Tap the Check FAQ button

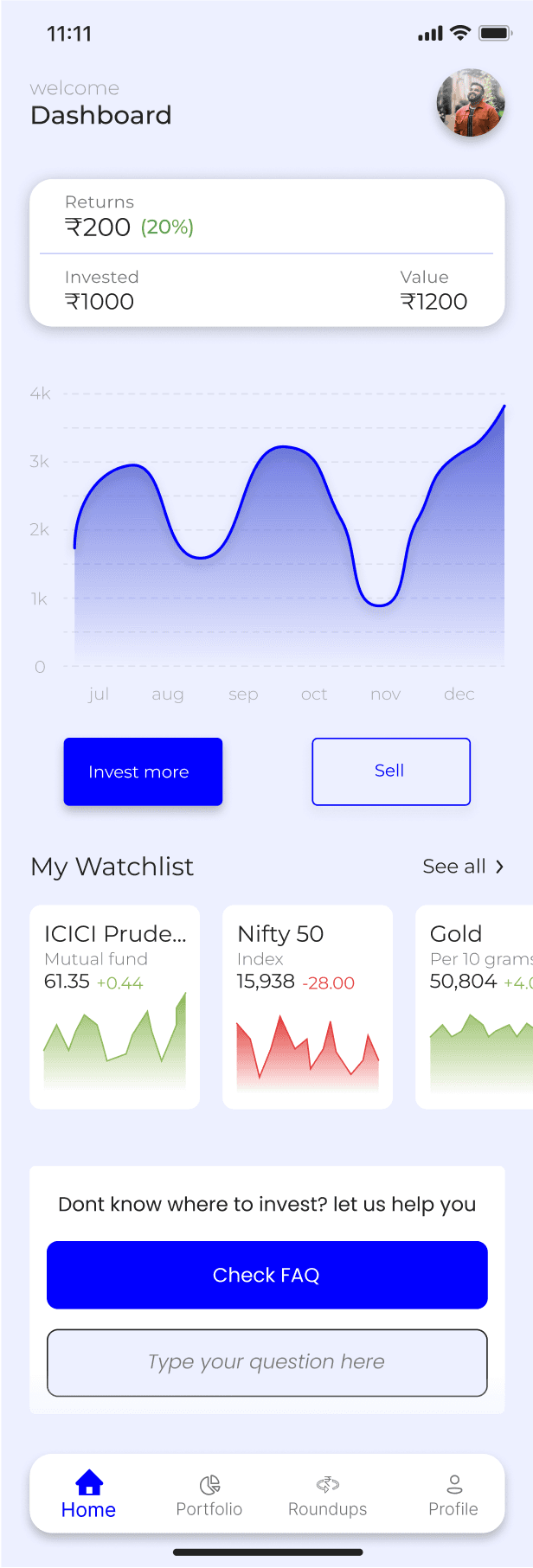[x=267, y=1275]
